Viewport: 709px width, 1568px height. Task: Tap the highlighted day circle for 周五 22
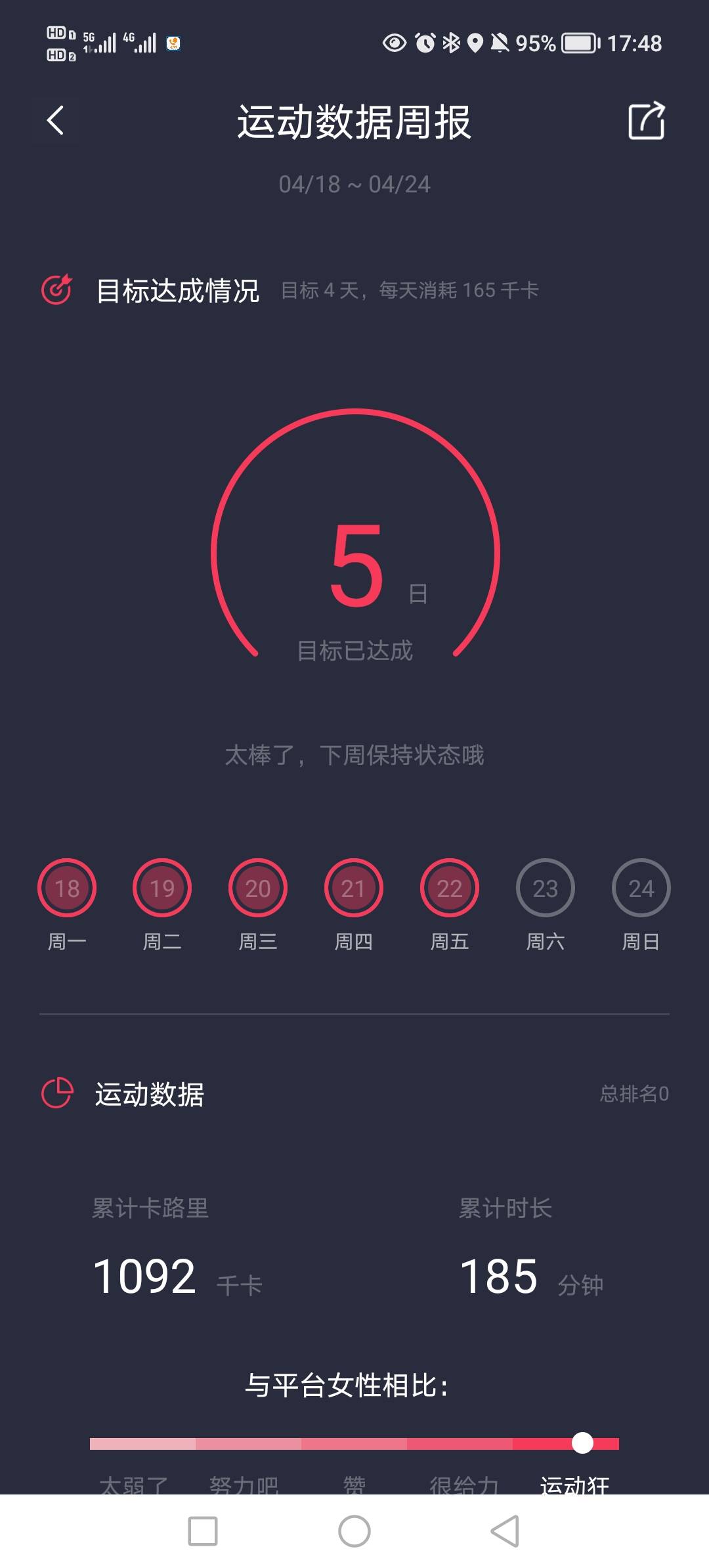tap(449, 888)
